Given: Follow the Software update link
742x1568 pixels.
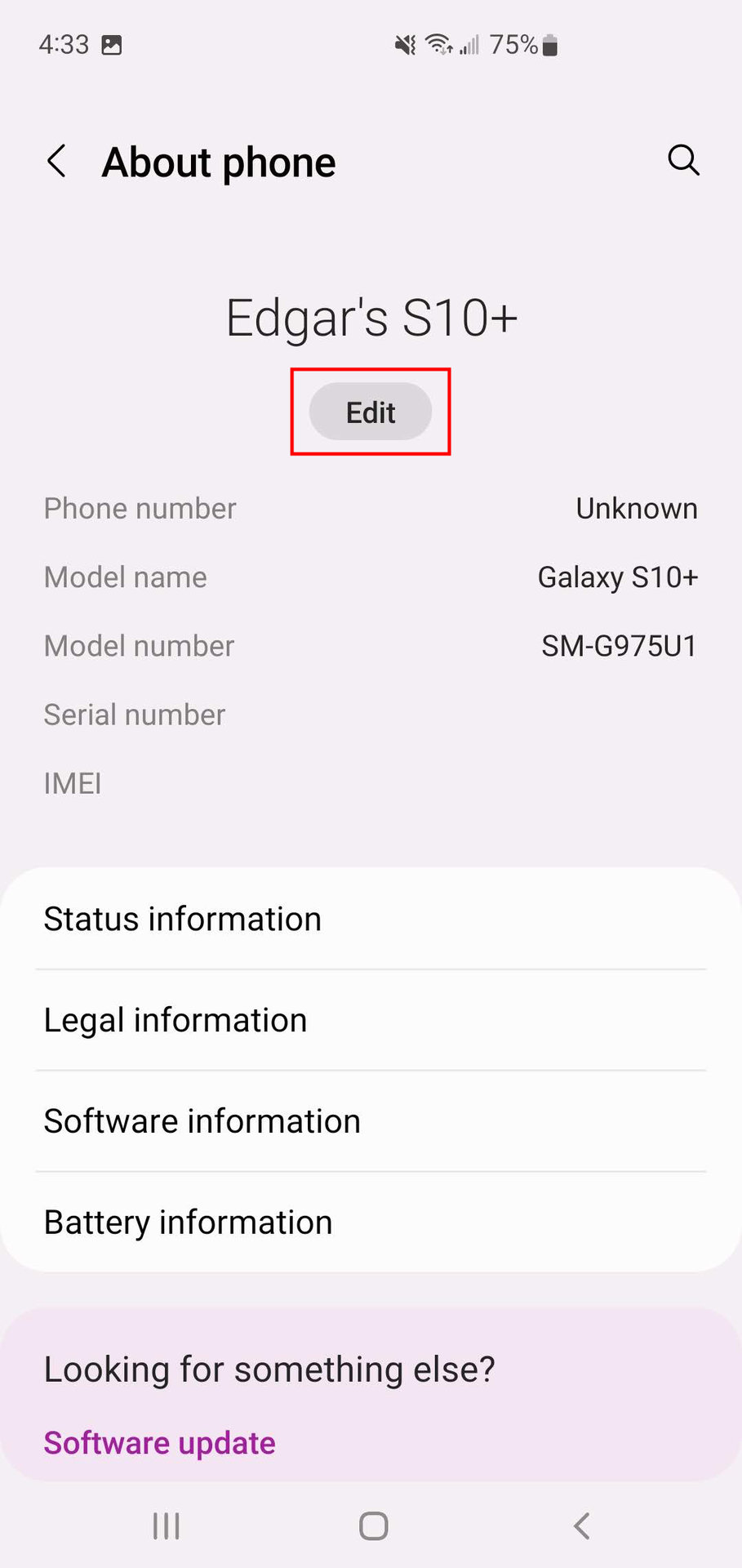Looking at the screenshot, I should pos(160,1443).
